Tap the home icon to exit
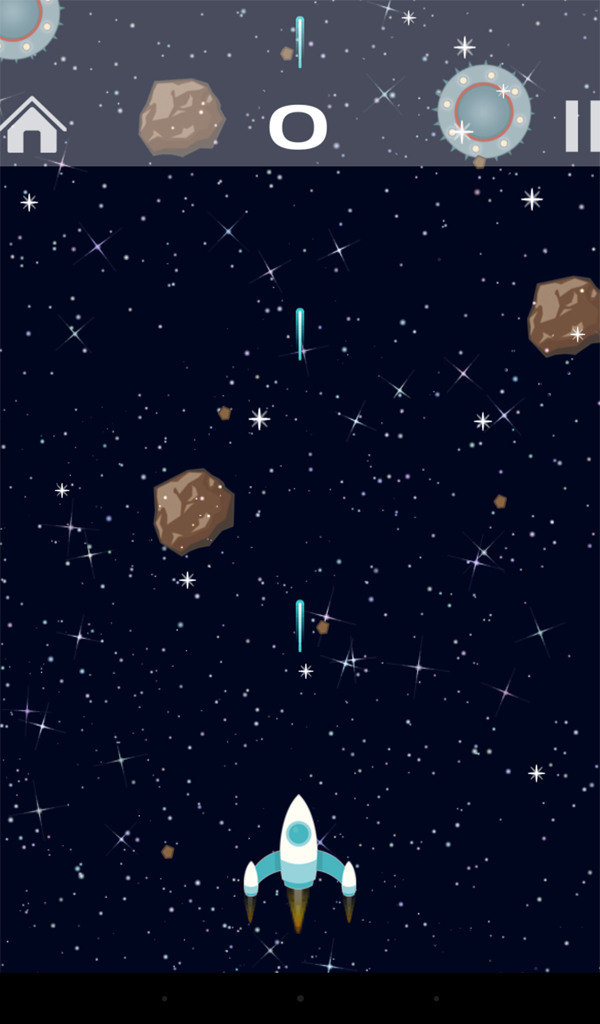Screen dimensions: 600x1024 click(32, 125)
